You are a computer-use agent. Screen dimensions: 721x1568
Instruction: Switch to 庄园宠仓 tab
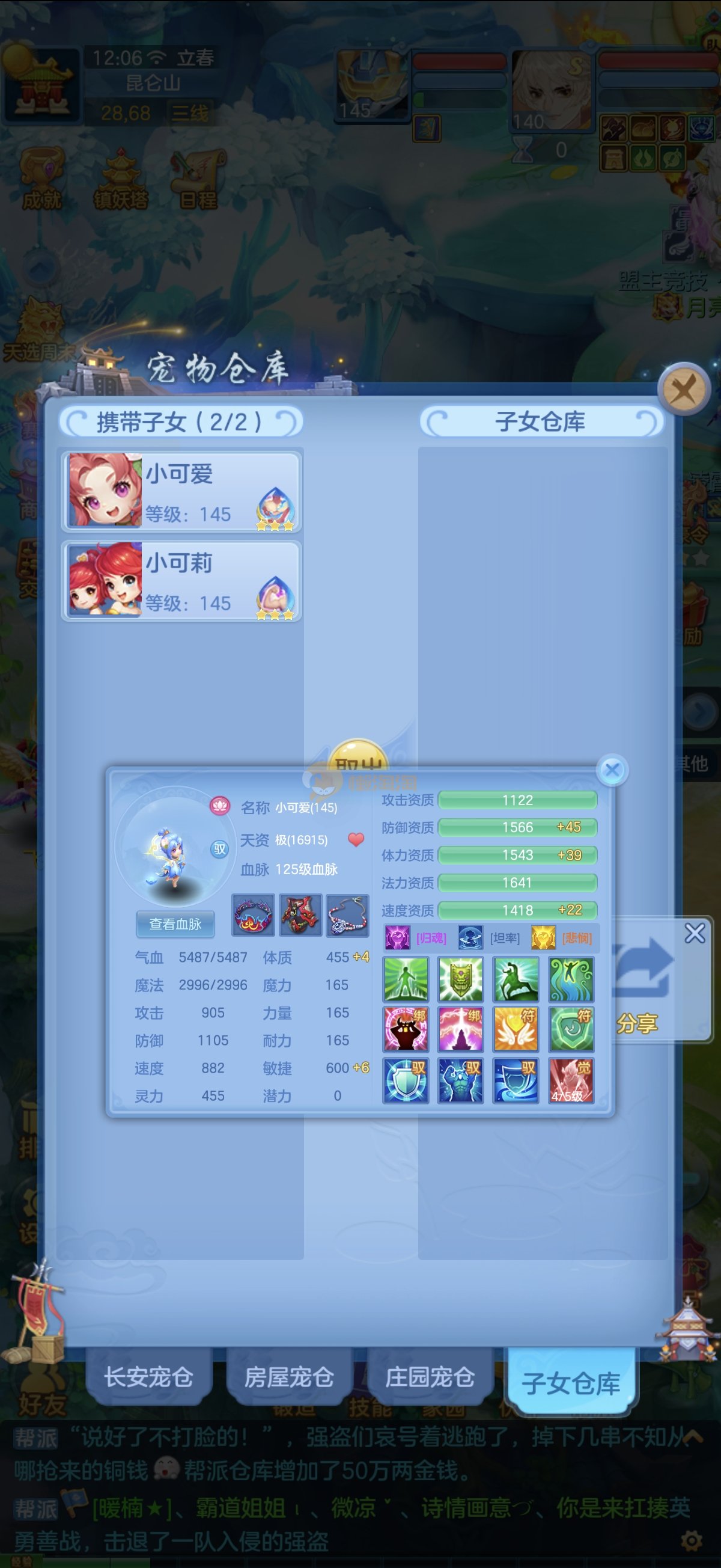click(x=430, y=1377)
